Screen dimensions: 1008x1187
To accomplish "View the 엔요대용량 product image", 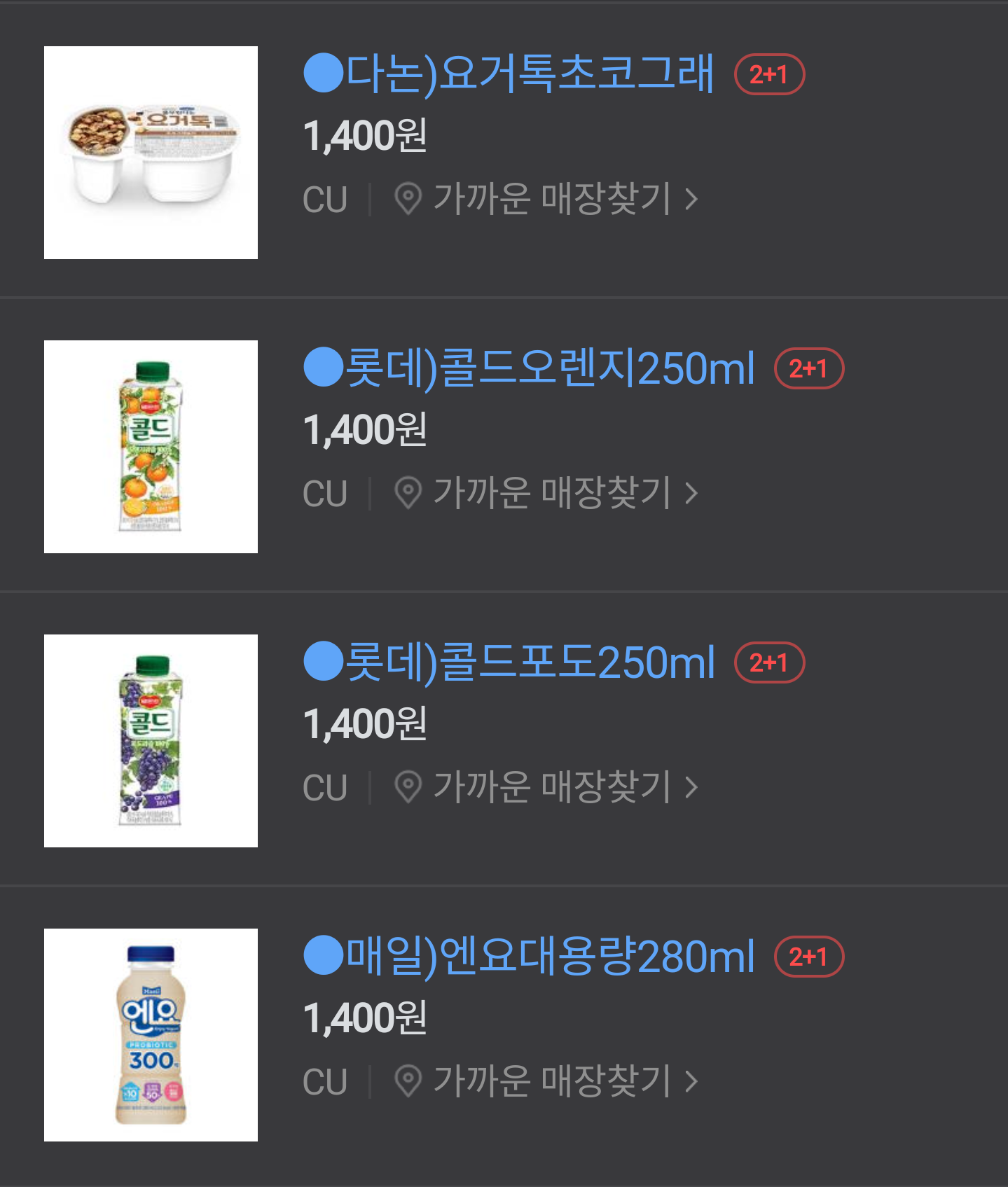I will coord(151,1035).
